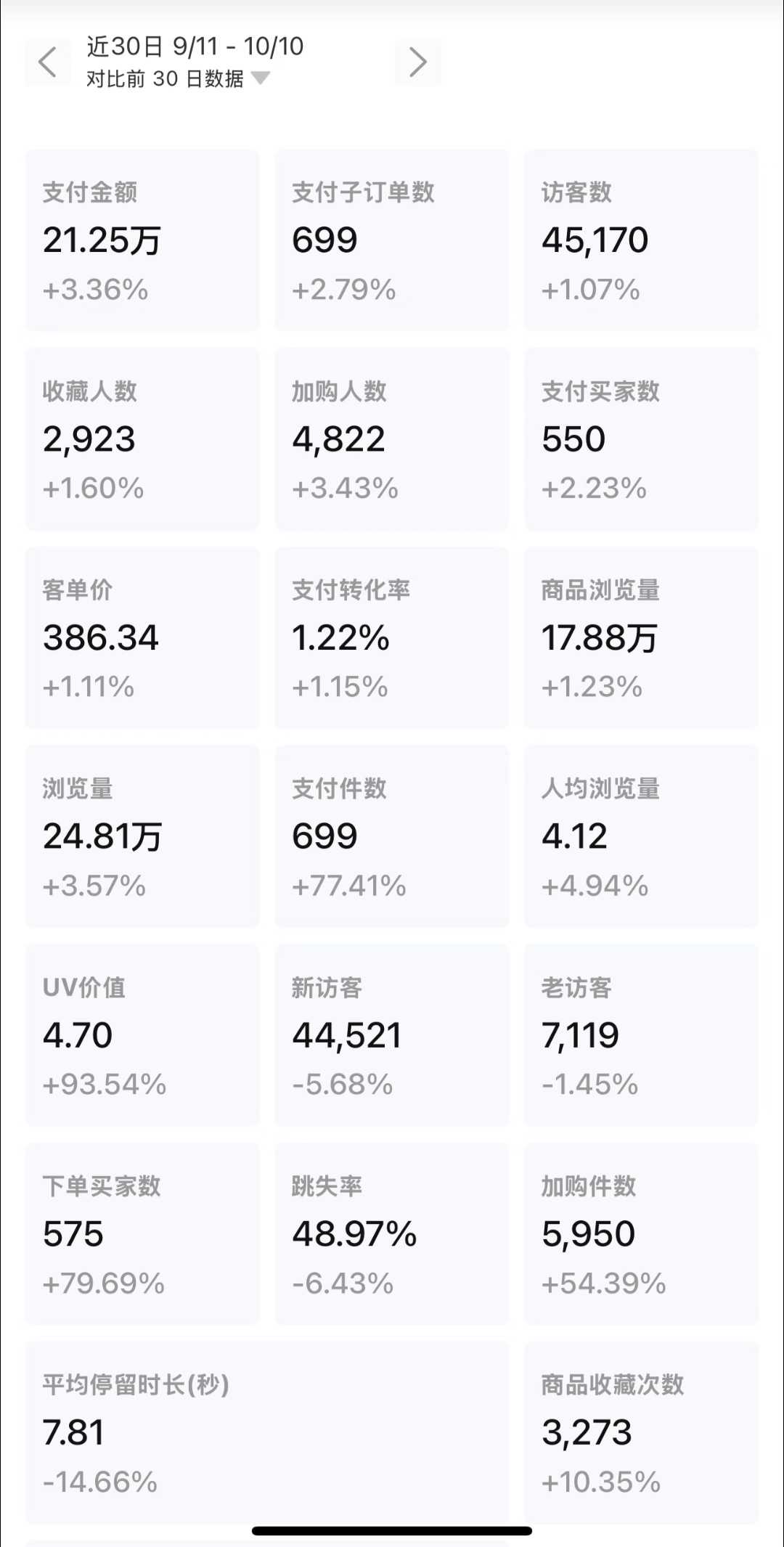
Task: Select the 客单价 metric card
Action: click(x=142, y=637)
